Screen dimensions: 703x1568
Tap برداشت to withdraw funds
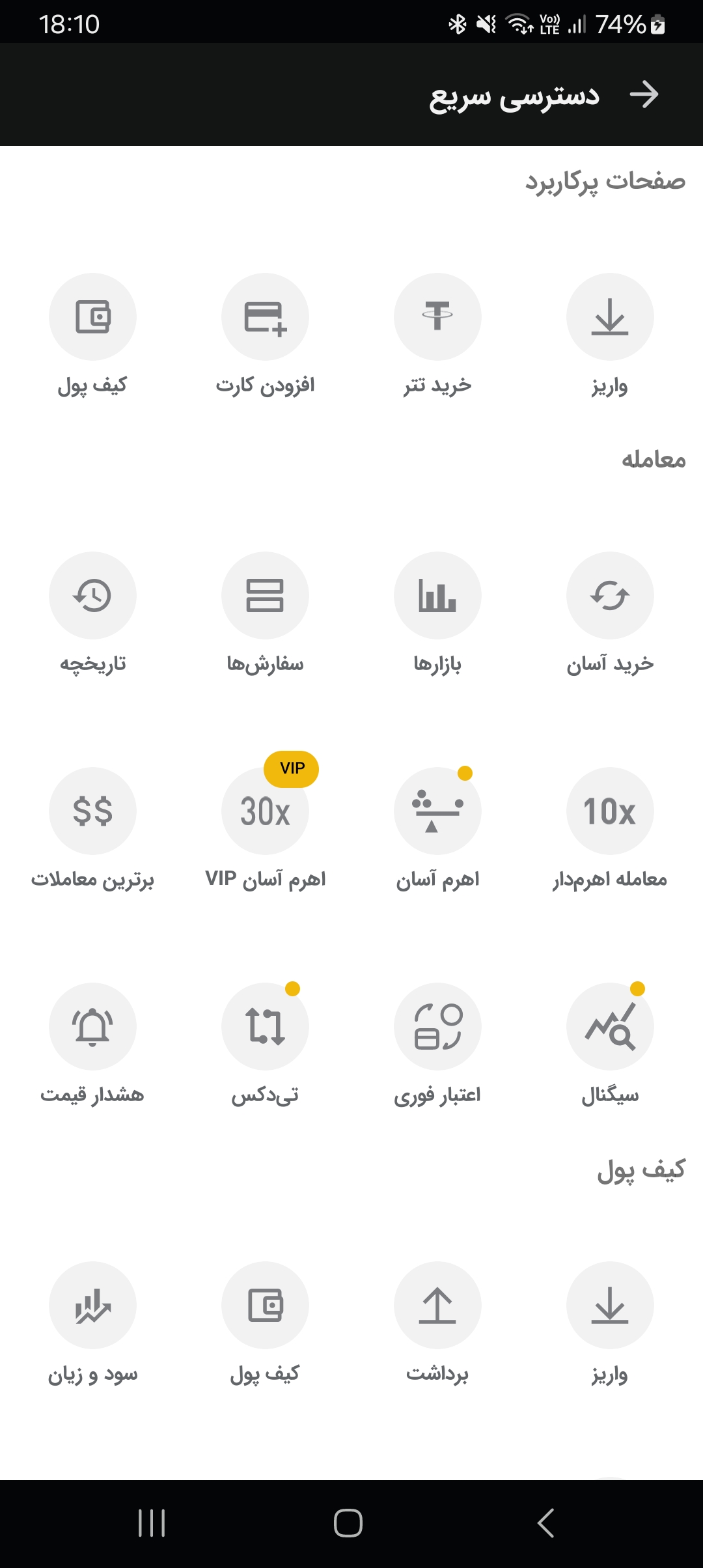pos(437,1306)
